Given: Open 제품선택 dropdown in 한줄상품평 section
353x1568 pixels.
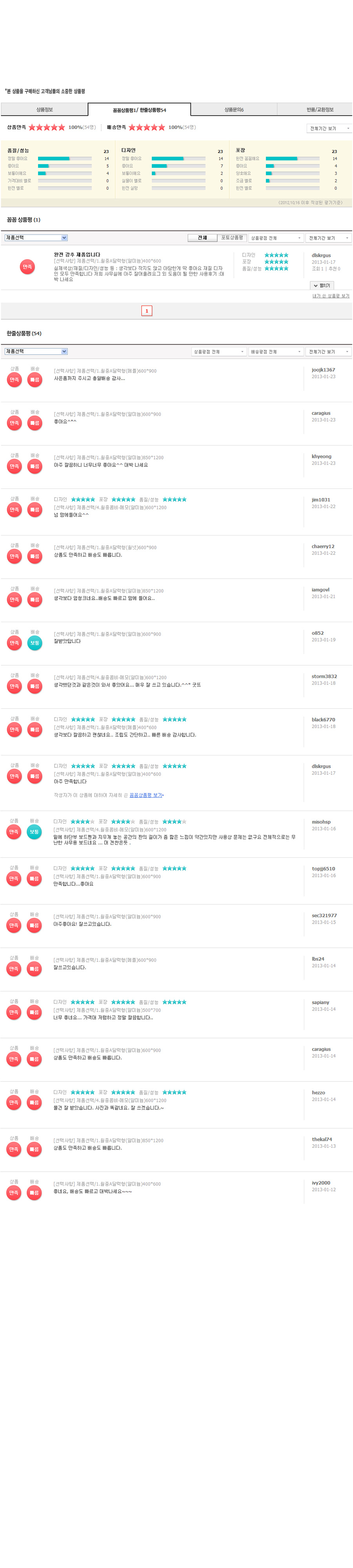Looking at the screenshot, I should [36, 351].
